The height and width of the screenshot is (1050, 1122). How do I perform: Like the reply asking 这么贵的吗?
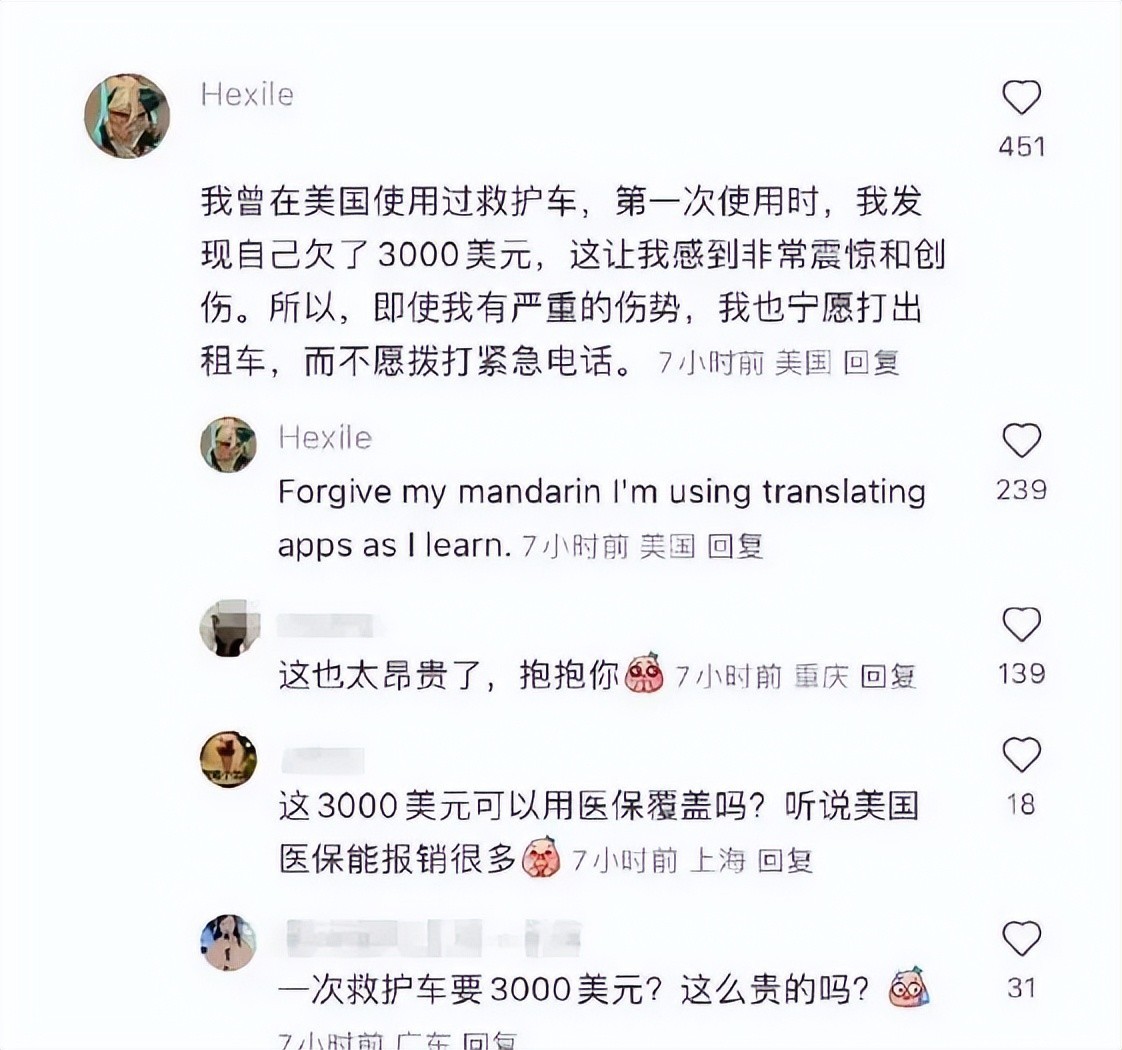tap(1021, 939)
